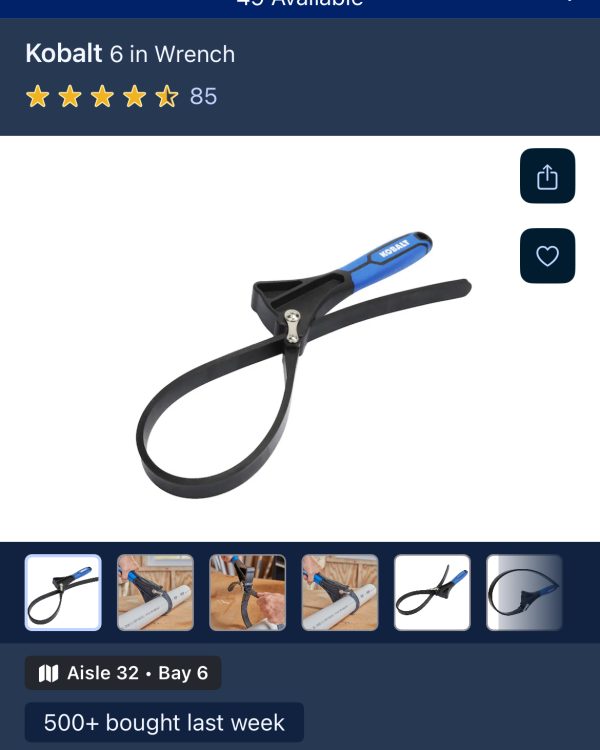Viewport: 600px width, 750px height.
Task: Share this Kobalt wrench product
Action: click(x=547, y=176)
